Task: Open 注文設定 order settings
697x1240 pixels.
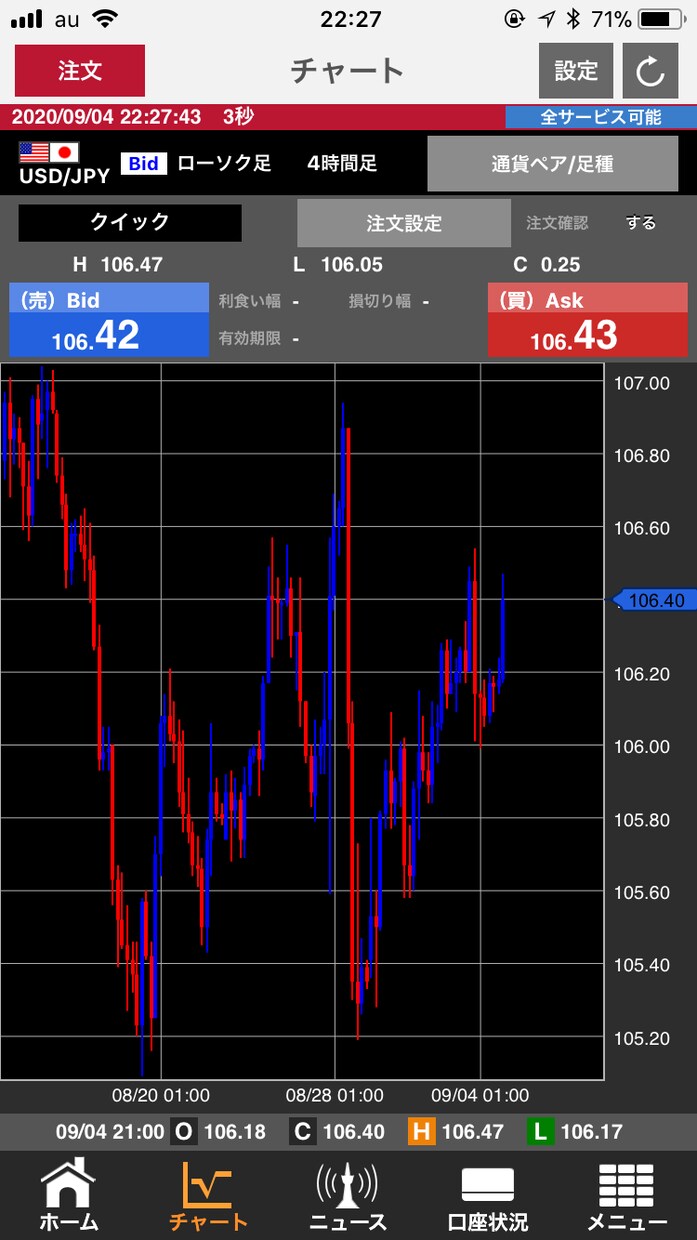Action: coord(404,223)
